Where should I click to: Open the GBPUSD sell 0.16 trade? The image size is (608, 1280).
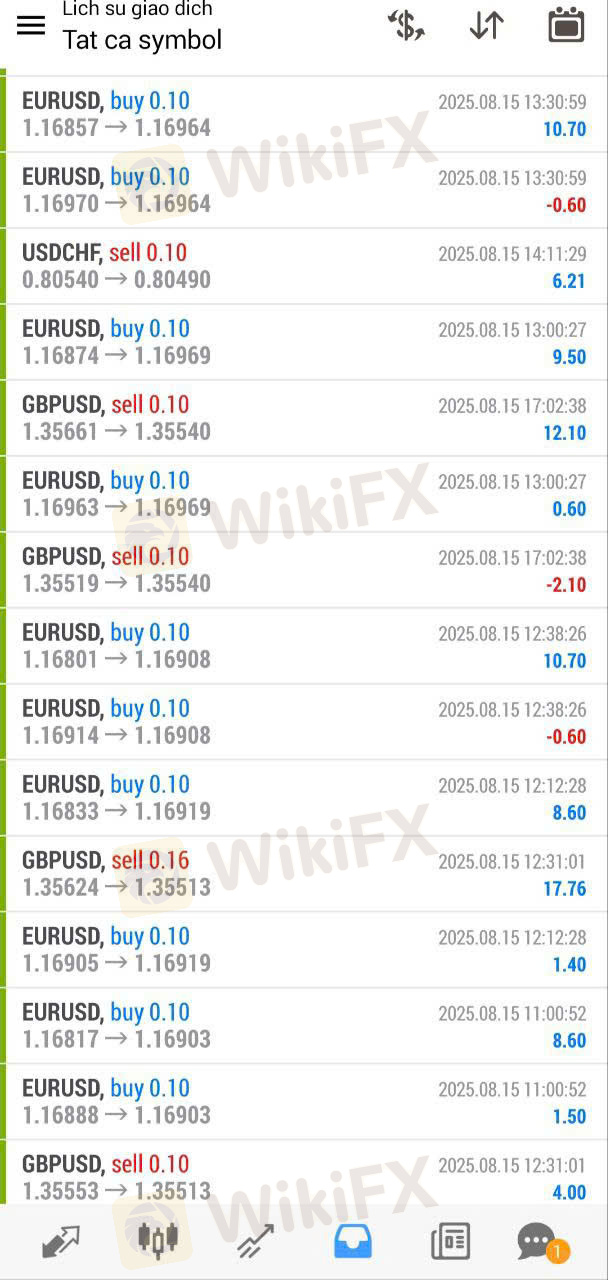coord(304,874)
